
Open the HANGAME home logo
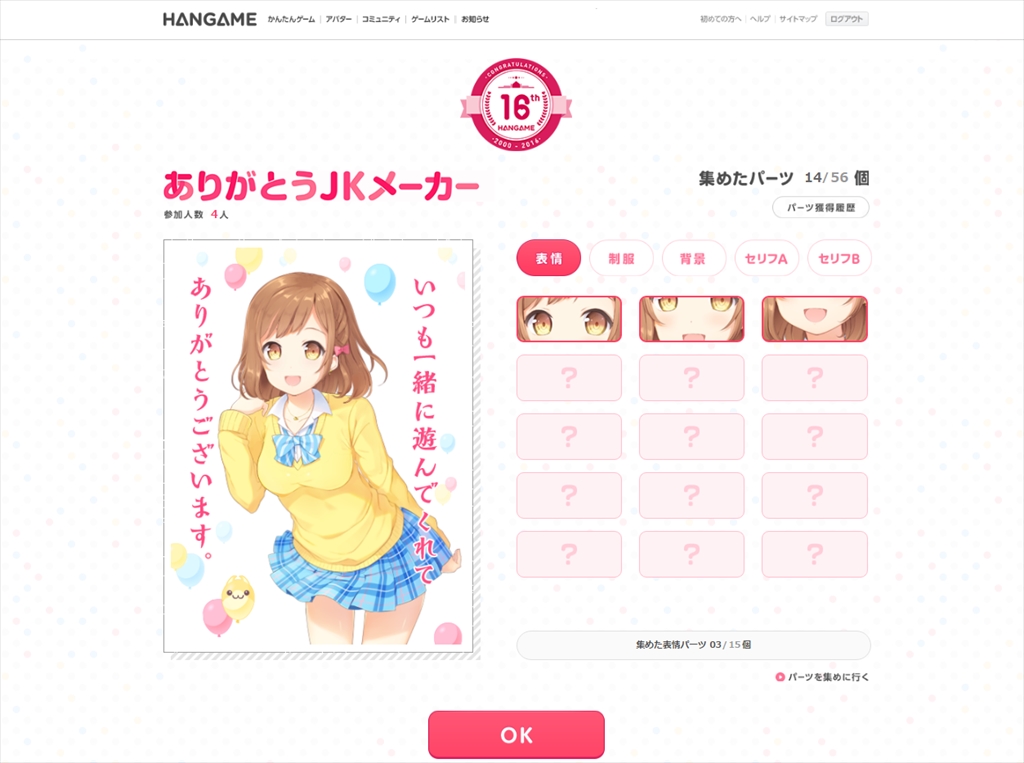209,19
